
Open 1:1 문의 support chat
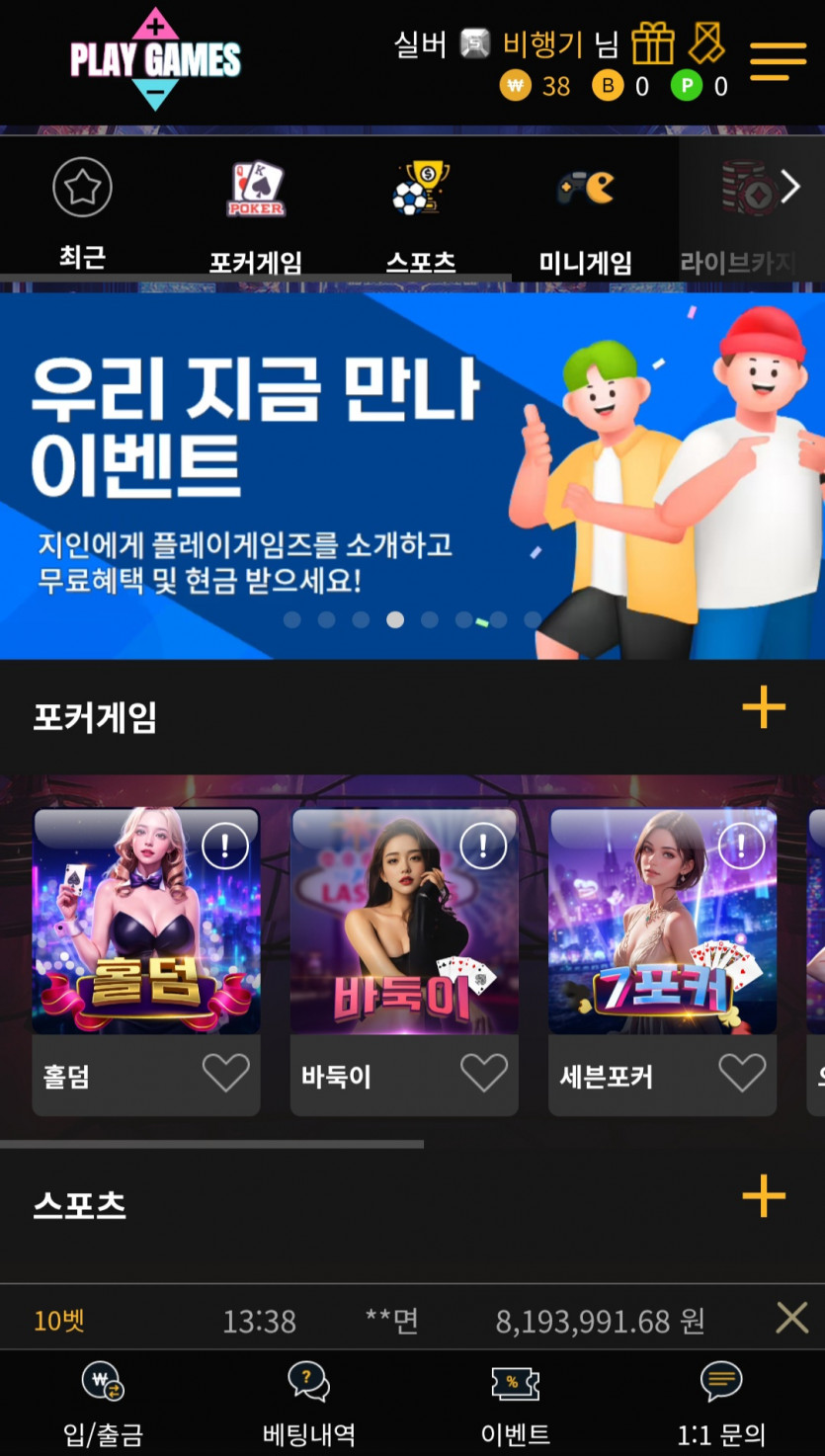[x=721, y=1404]
